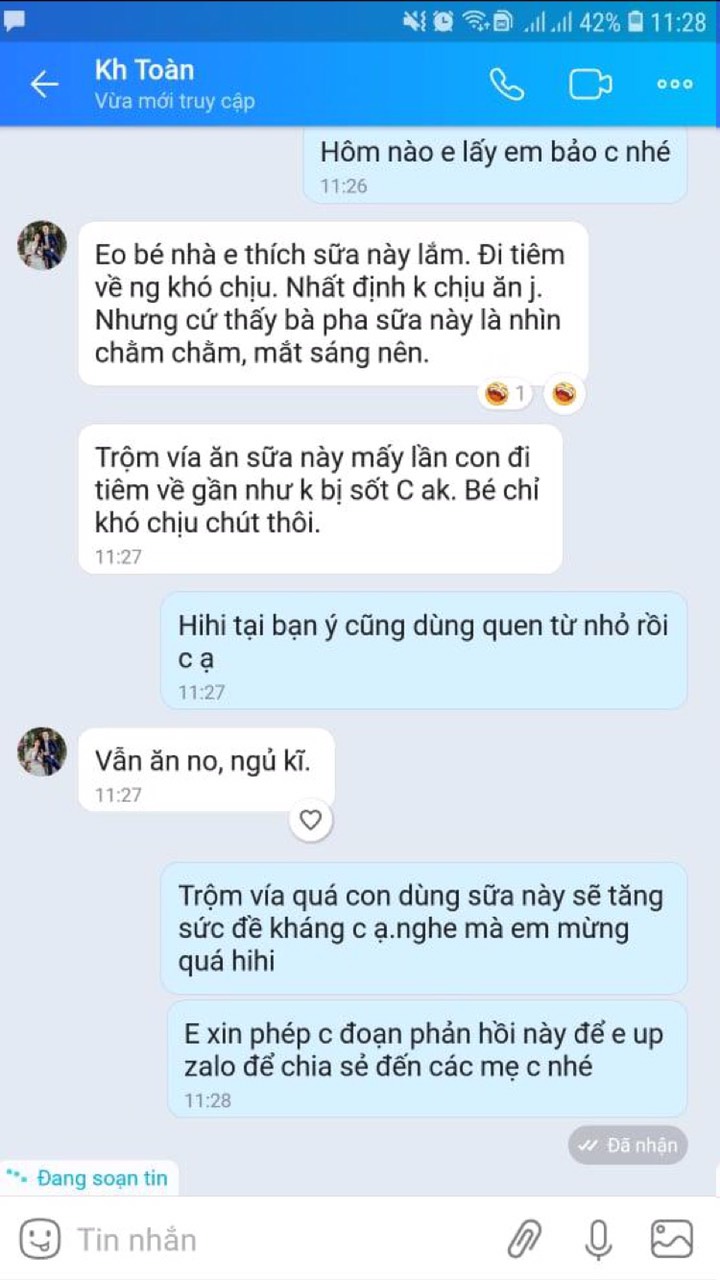This screenshot has width=720, height=1280.
Task: View laughing reactions on "Eo bé nhà" message
Action: pyautogui.click(x=507, y=394)
